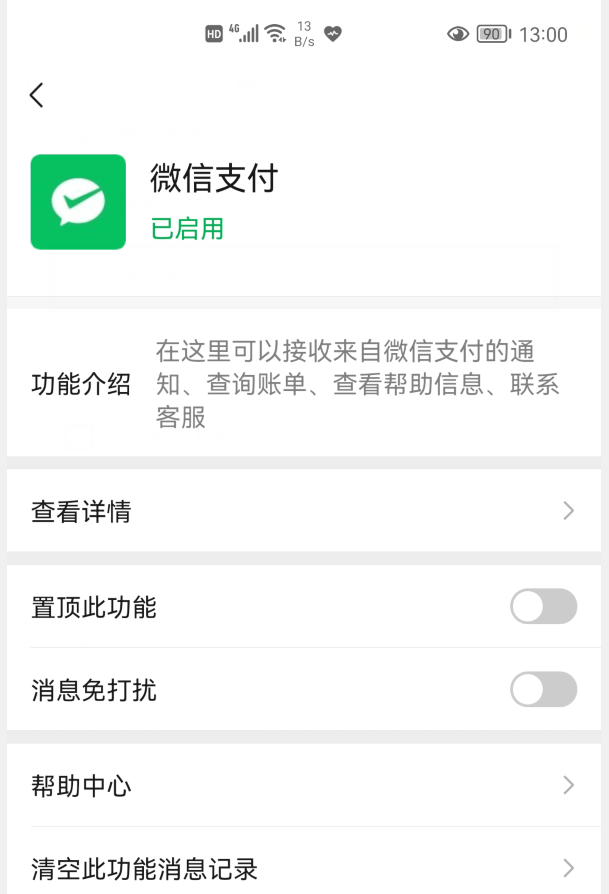Screen dimensions: 609x894
Task: Turn on the 置顶此功能 switch
Action: click(x=543, y=606)
